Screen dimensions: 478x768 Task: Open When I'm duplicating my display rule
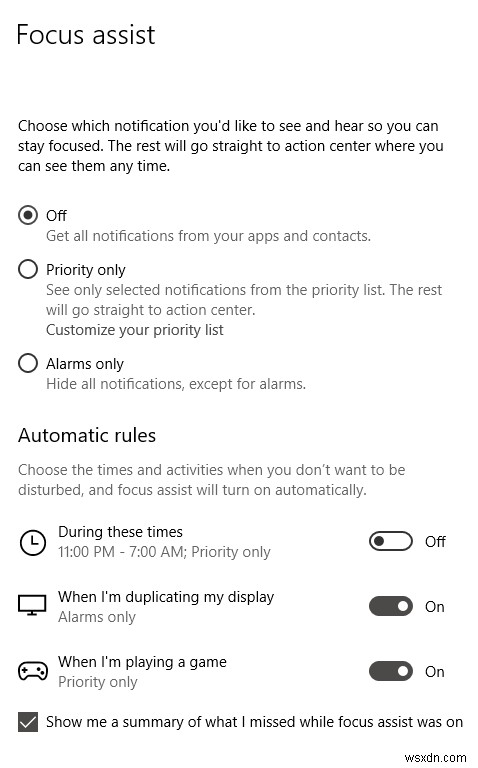pyautogui.click(x=166, y=606)
